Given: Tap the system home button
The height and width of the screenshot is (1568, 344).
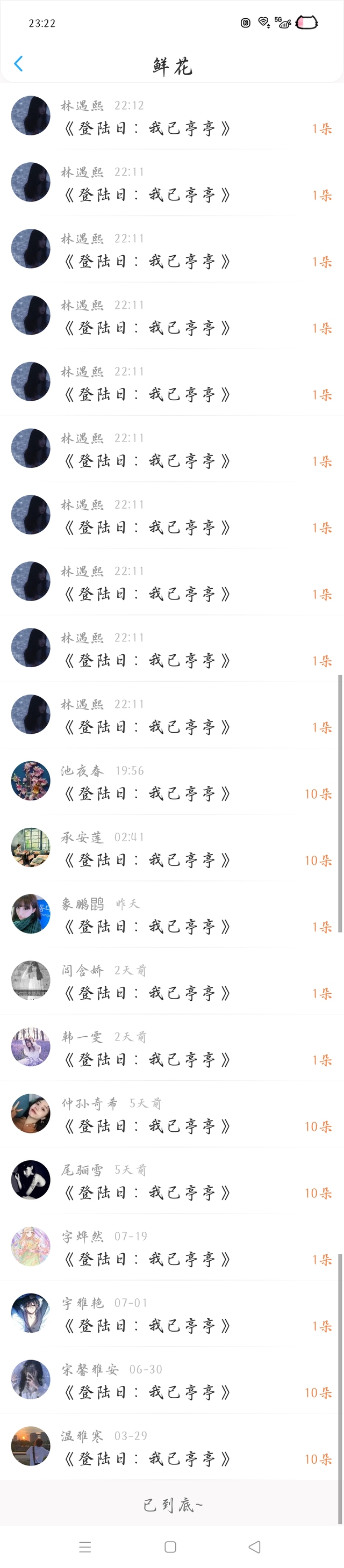Looking at the screenshot, I should tap(170, 1547).
